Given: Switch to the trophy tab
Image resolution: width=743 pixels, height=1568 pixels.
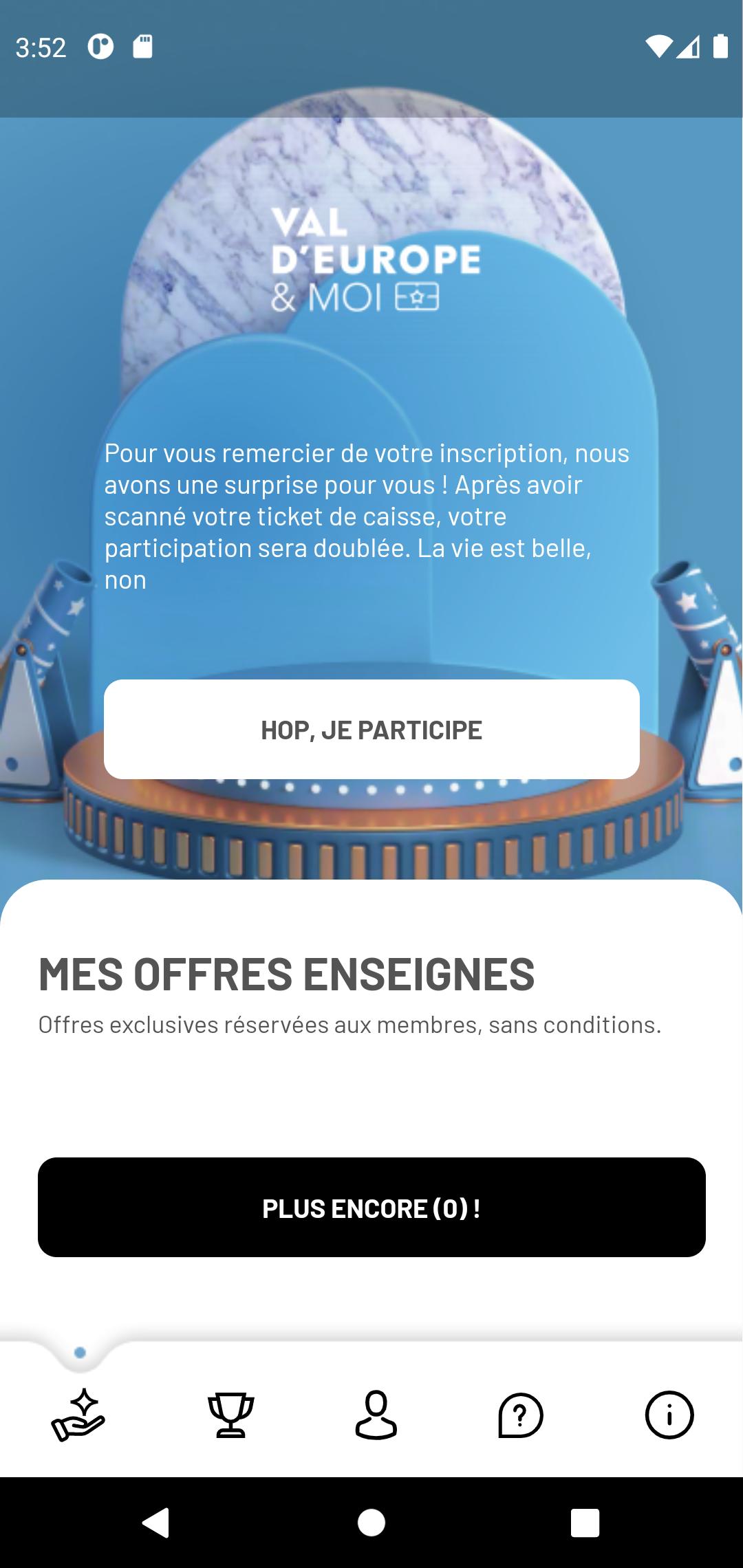Looking at the screenshot, I should point(231,1415).
